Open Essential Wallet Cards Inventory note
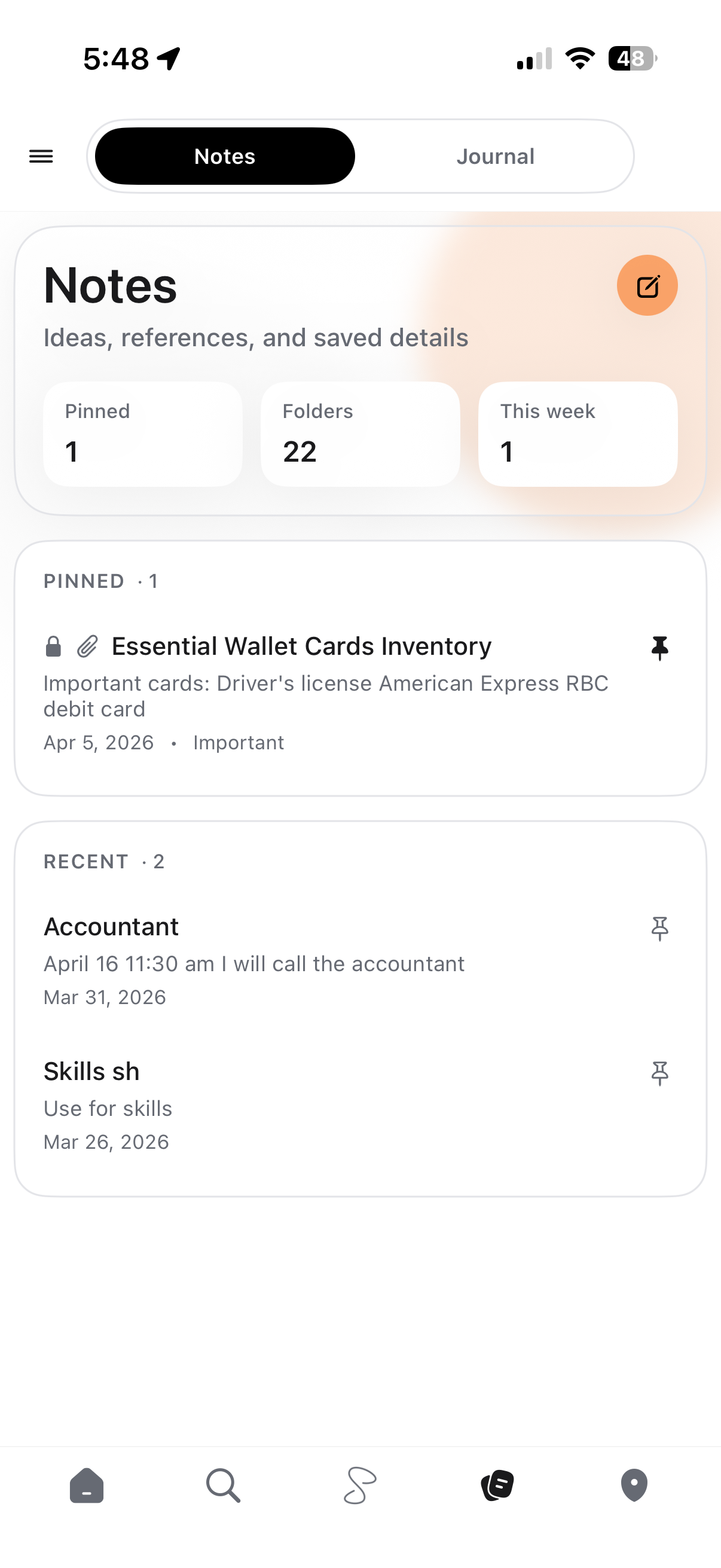This screenshot has height=1568, width=721. pyautogui.click(x=301, y=646)
